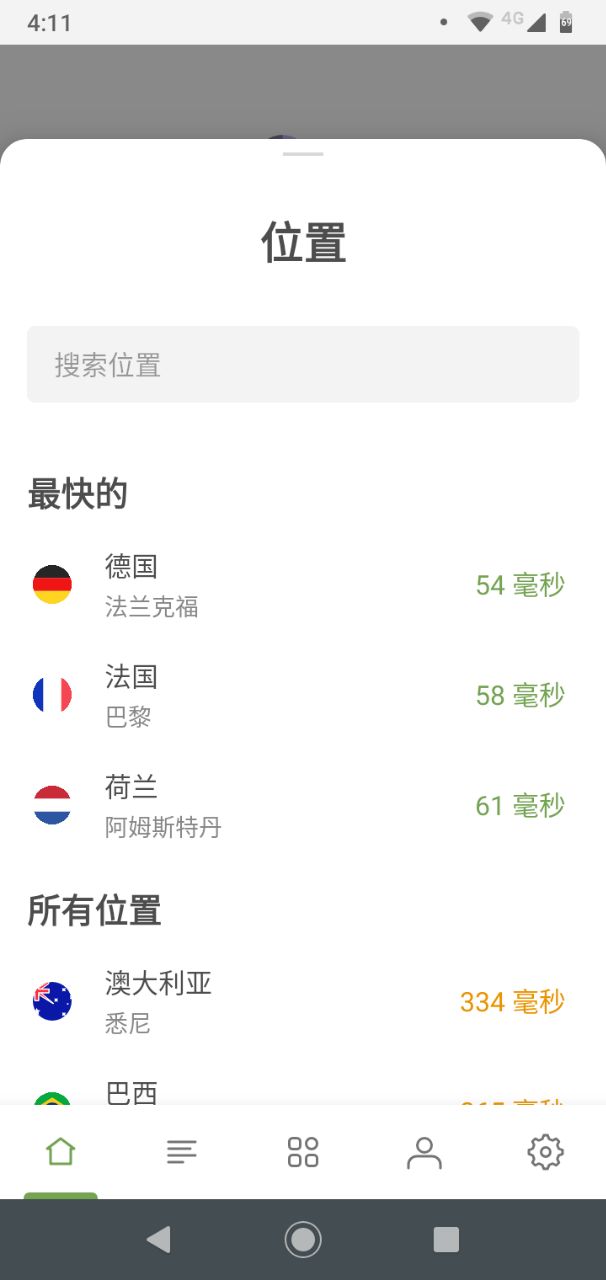Viewport: 606px width, 1280px height.
Task: Open the four-squares grid tab
Action: pos(303,1152)
